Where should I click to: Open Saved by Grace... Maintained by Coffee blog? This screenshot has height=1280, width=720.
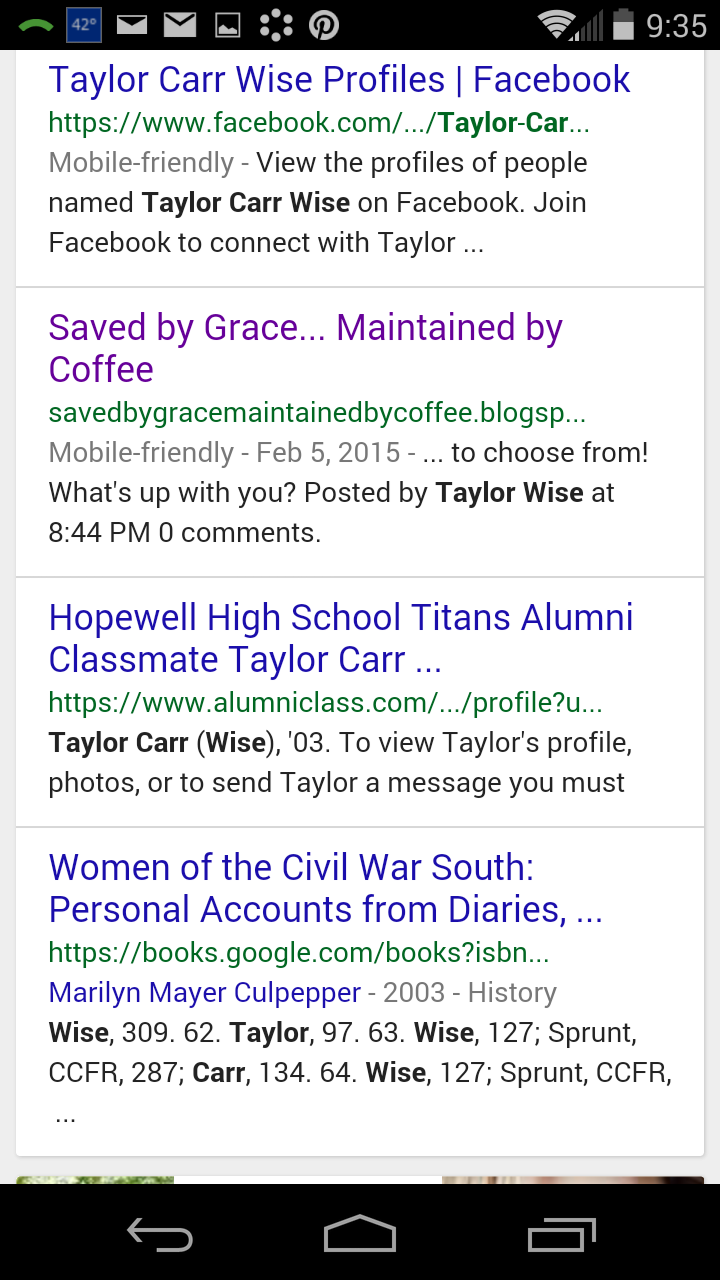[x=306, y=348]
